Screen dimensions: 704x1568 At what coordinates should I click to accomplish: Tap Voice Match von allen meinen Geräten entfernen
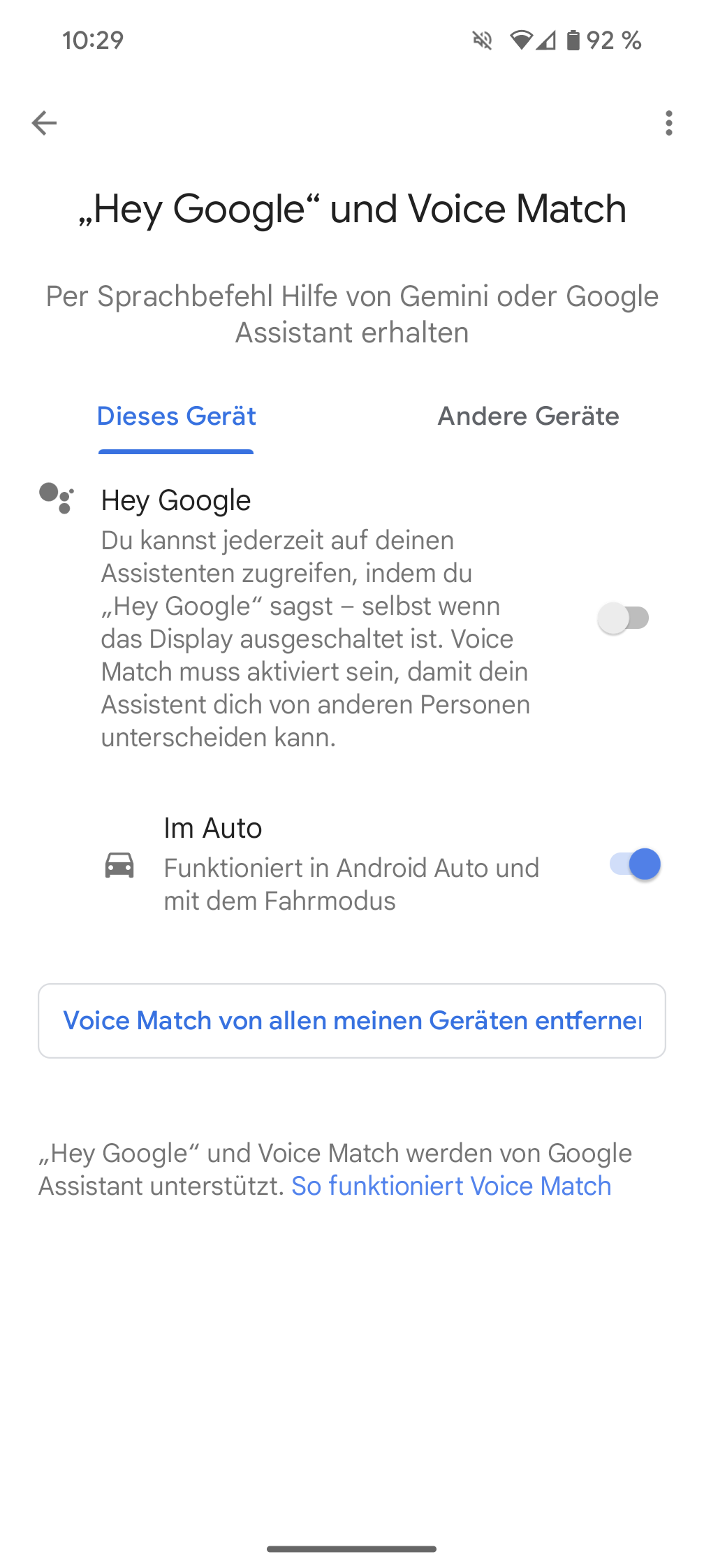point(352,1021)
